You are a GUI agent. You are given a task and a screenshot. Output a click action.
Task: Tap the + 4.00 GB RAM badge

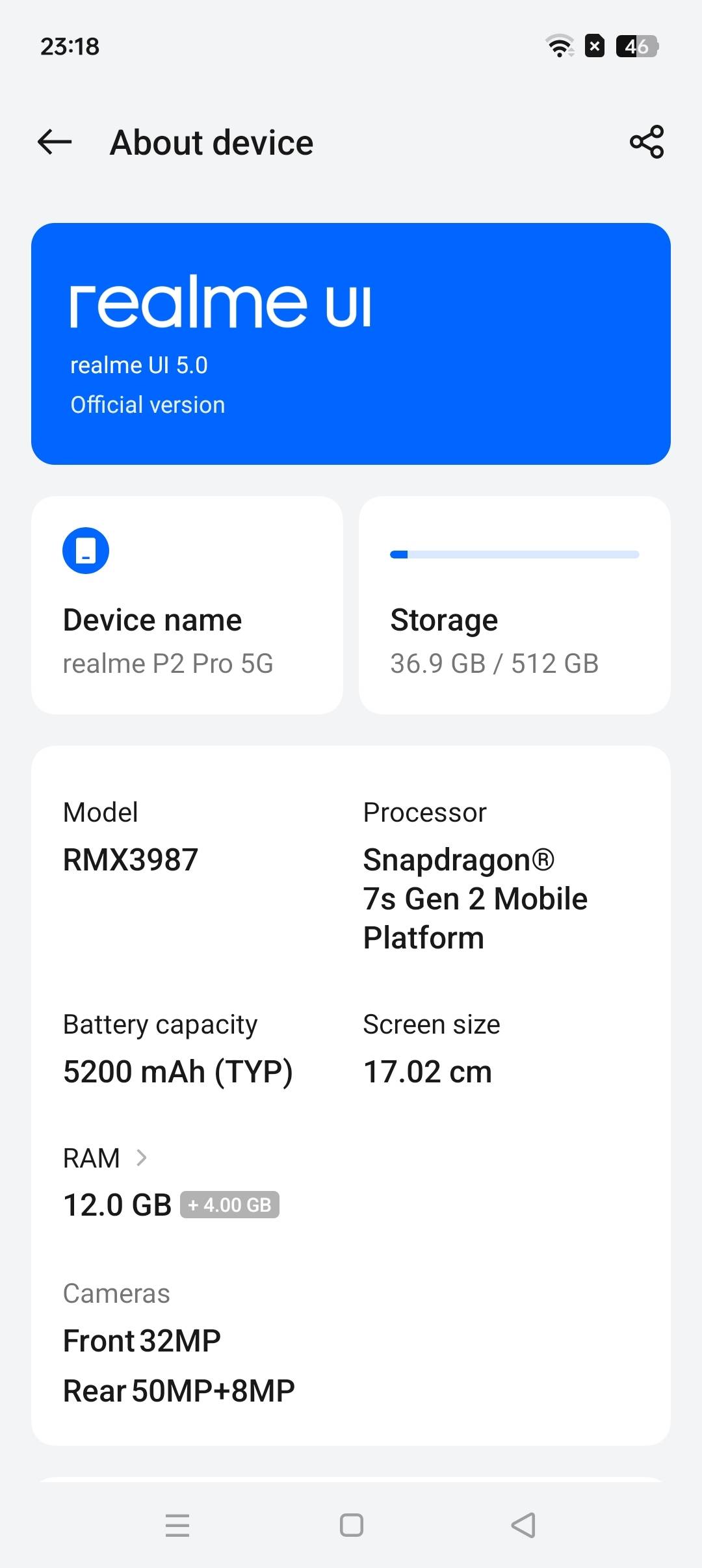pyautogui.click(x=229, y=1203)
